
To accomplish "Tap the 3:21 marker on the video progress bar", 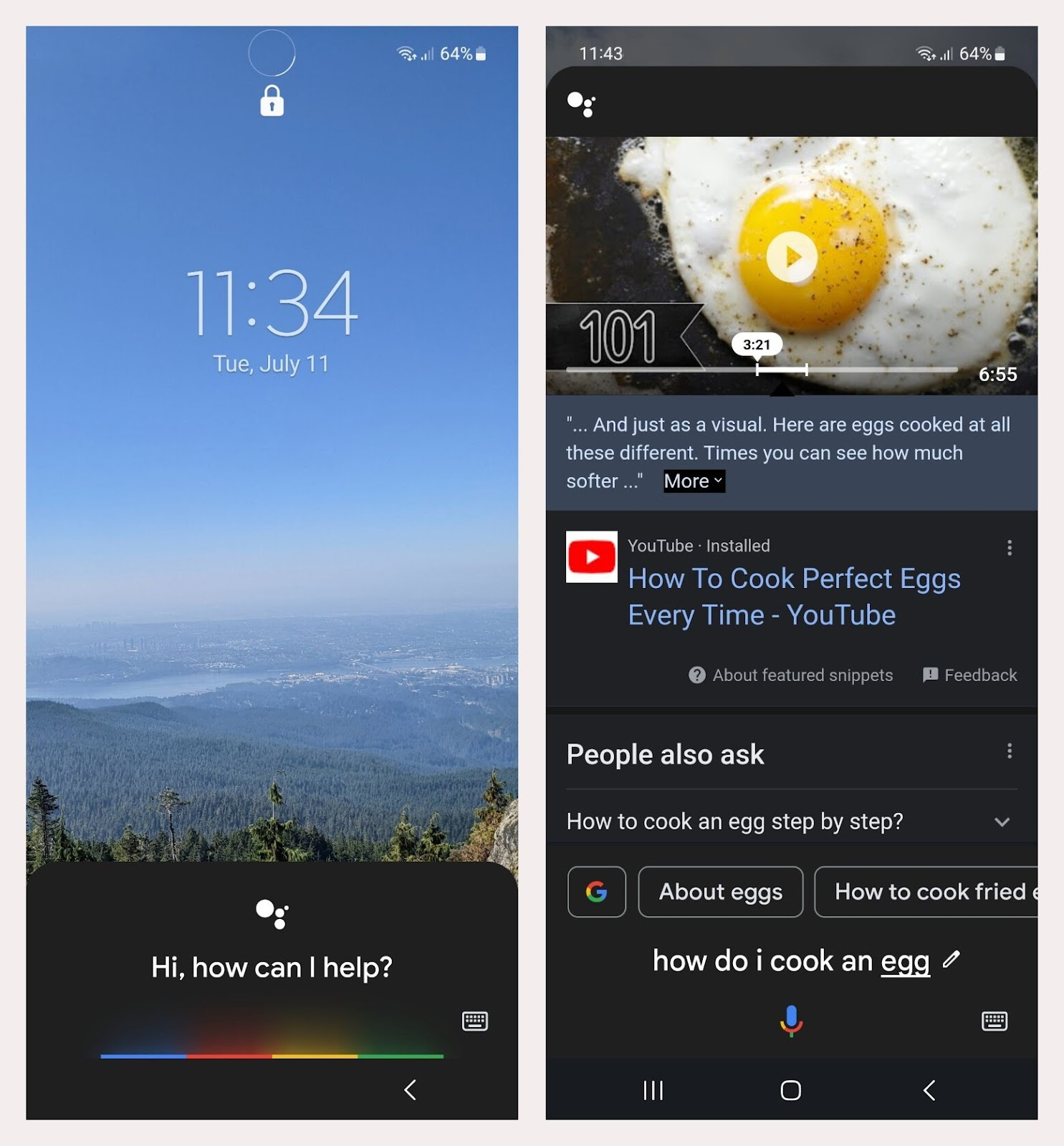I will [x=757, y=345].
